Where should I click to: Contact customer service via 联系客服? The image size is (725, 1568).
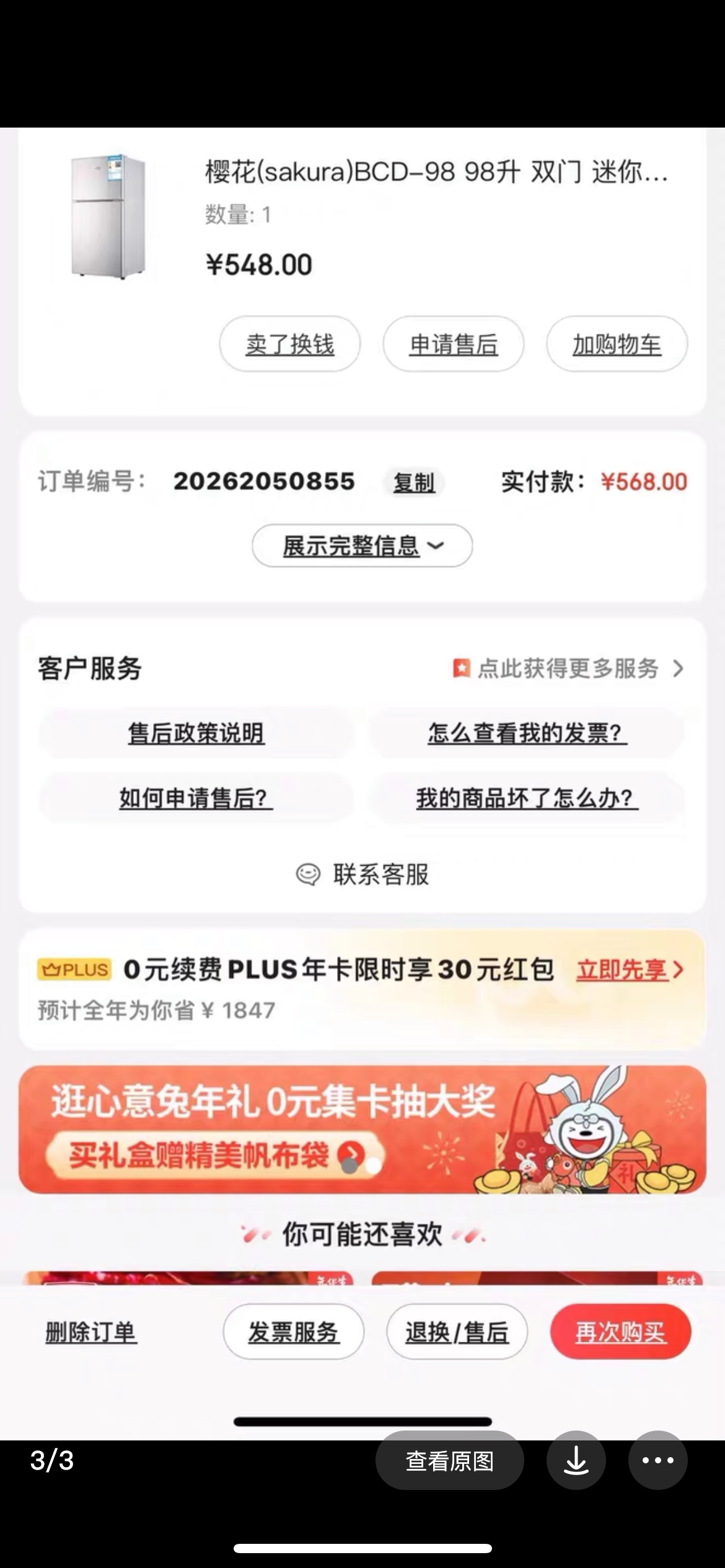(x=362, y=874)
